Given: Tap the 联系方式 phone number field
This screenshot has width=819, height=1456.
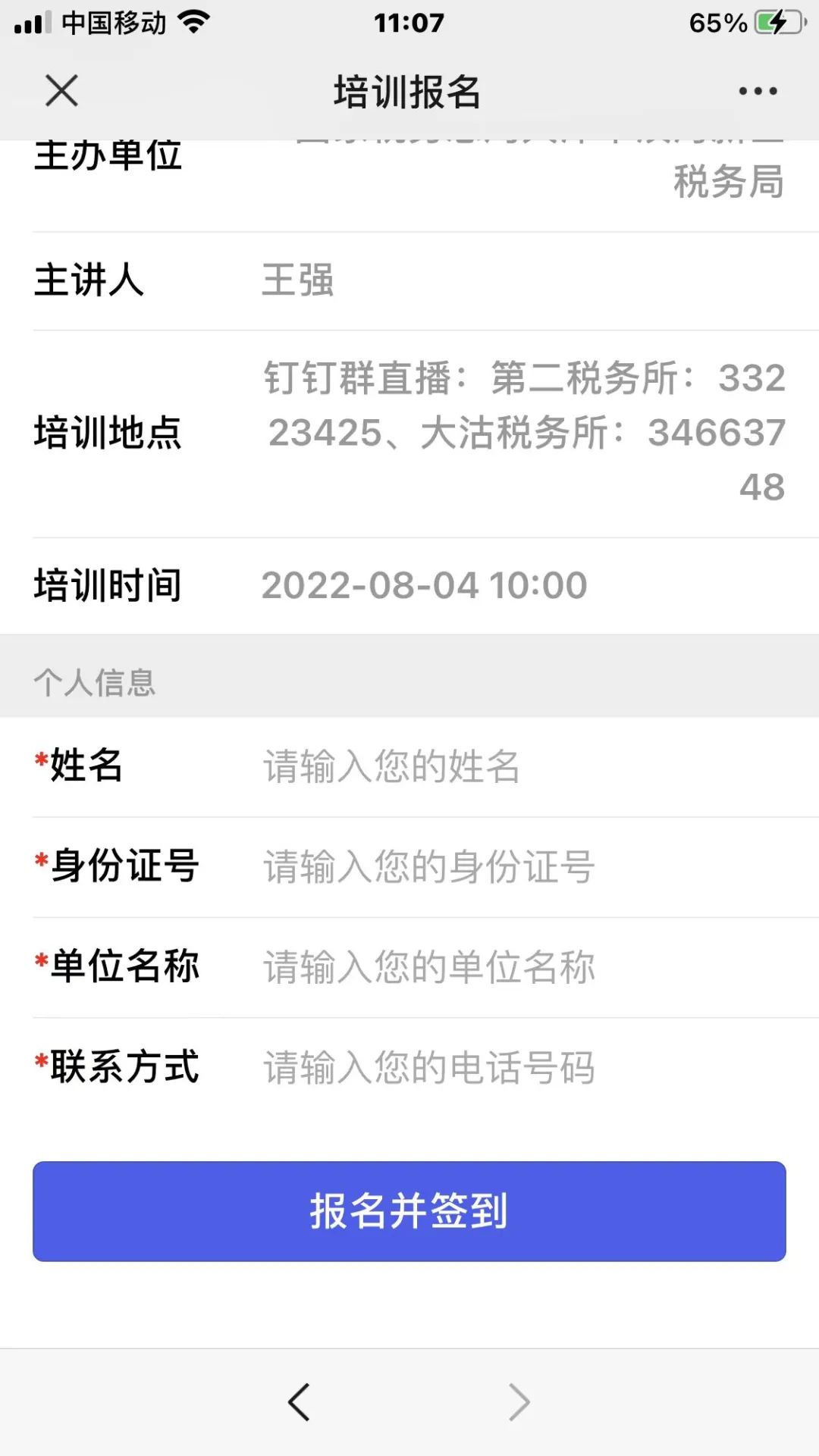Looking at the screenshot, I should [x=523, y=1067].
